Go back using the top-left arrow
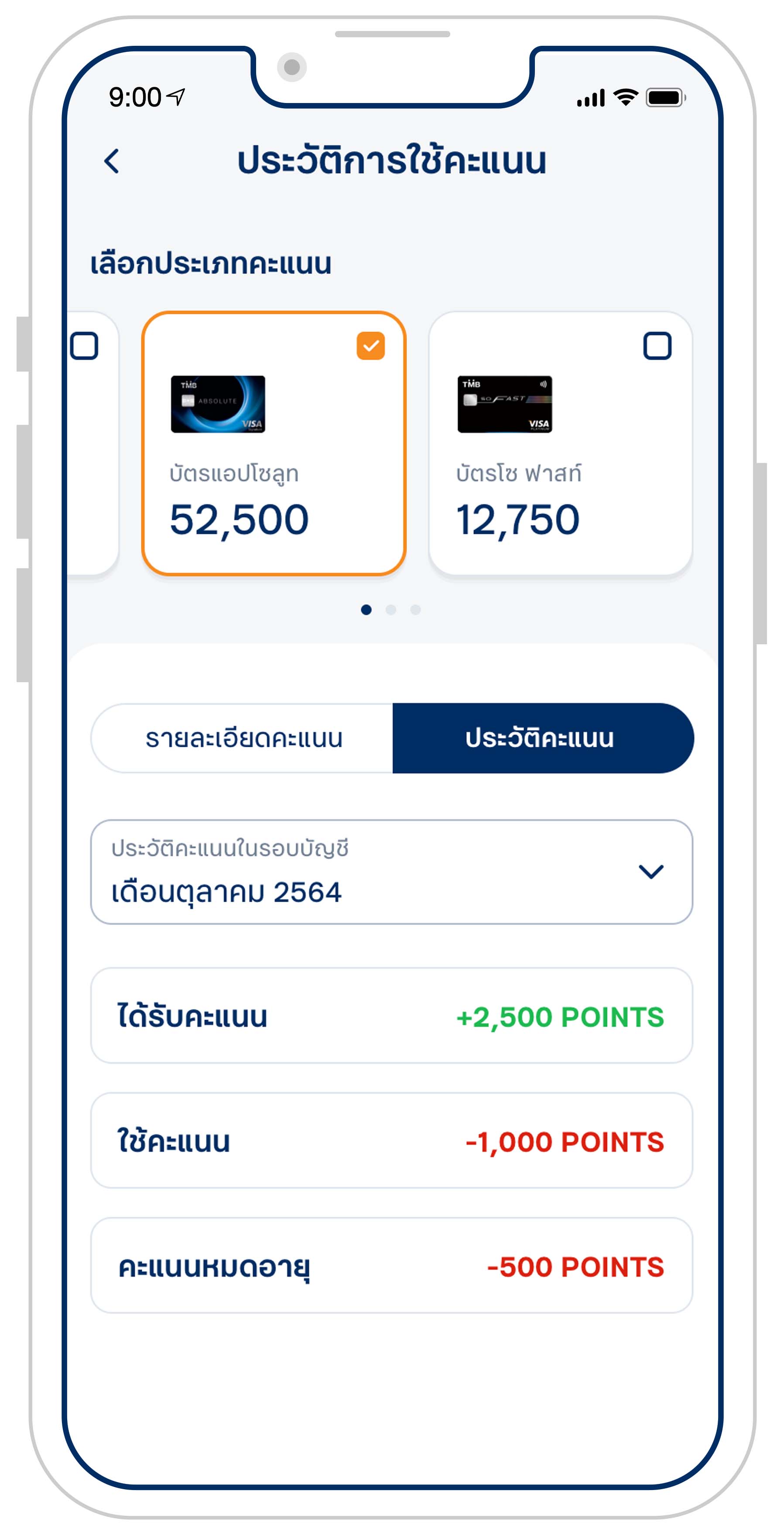The image size is (784, 1535). tap(112, 161)
